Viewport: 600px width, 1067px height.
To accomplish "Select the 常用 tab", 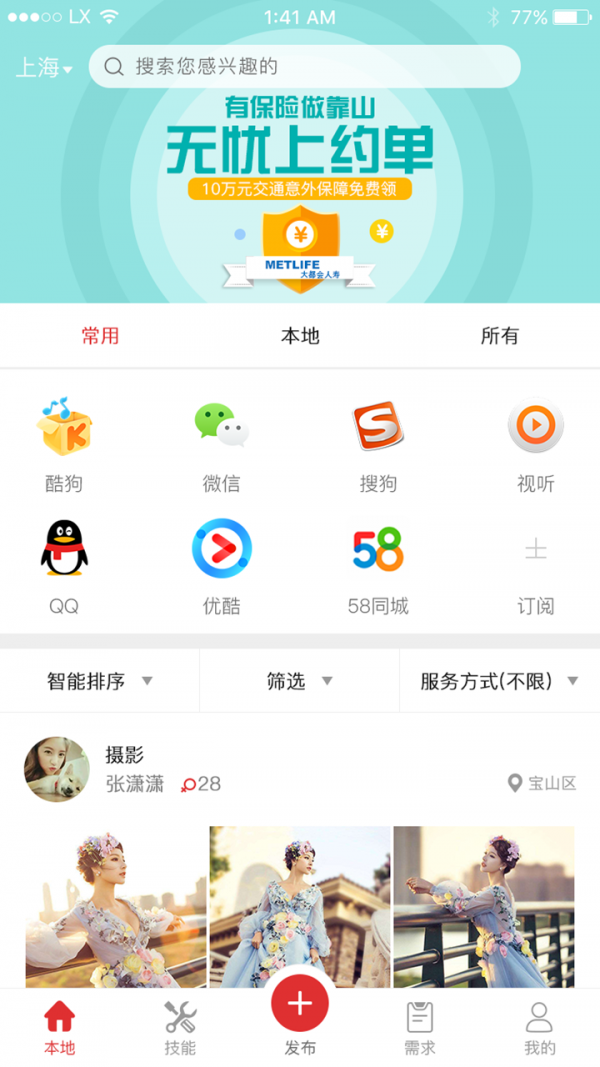I will pos(100,336).
